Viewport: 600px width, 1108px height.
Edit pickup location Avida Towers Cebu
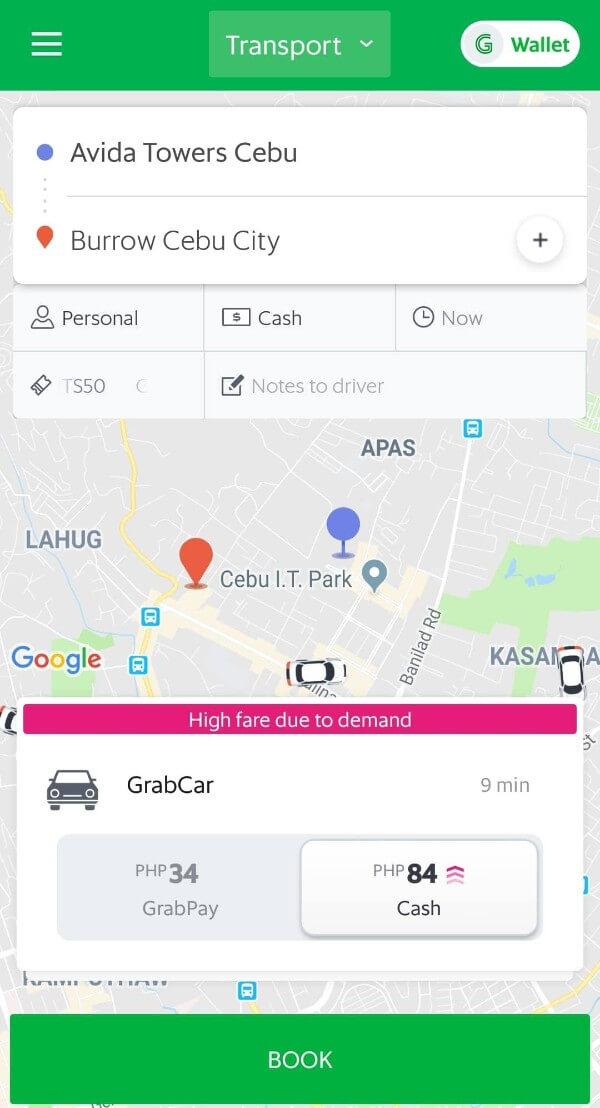pyautogui.click(x=184, y=153)
